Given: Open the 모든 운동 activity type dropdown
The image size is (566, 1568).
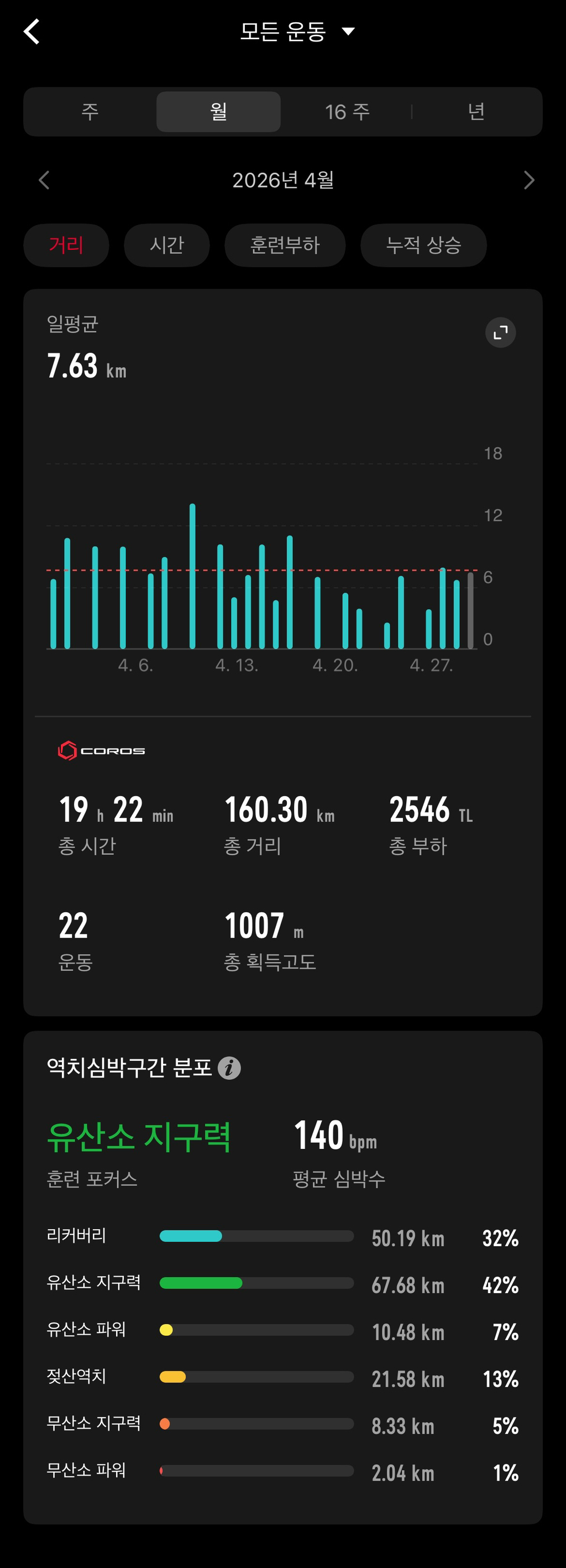Looking at the screenshot, I should (297, 32).
